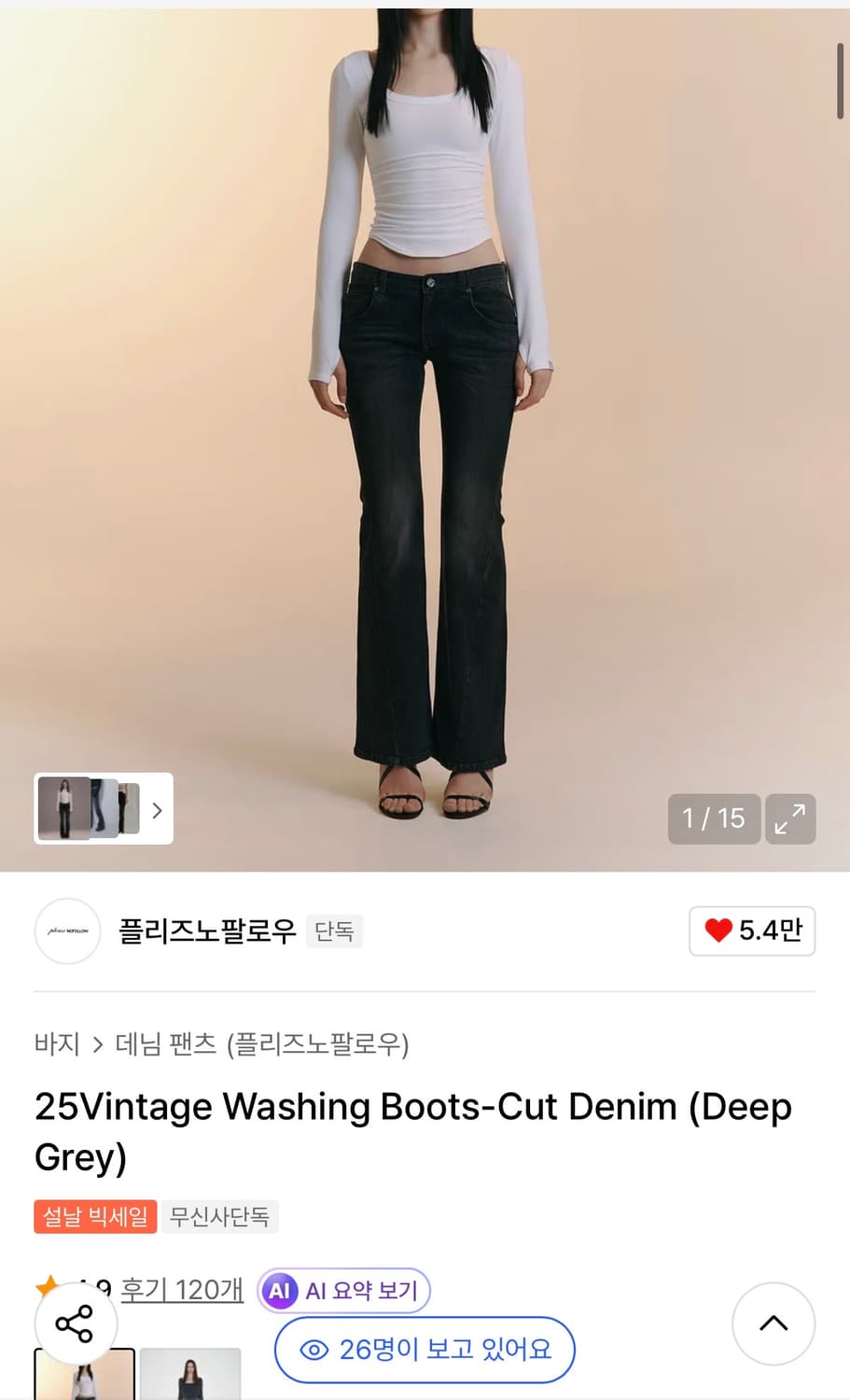Viewport: 850px width, 1400px height.
Task: Click the 플리즈노팔로우 brand logo circle
Action: (x=66, y=931)
